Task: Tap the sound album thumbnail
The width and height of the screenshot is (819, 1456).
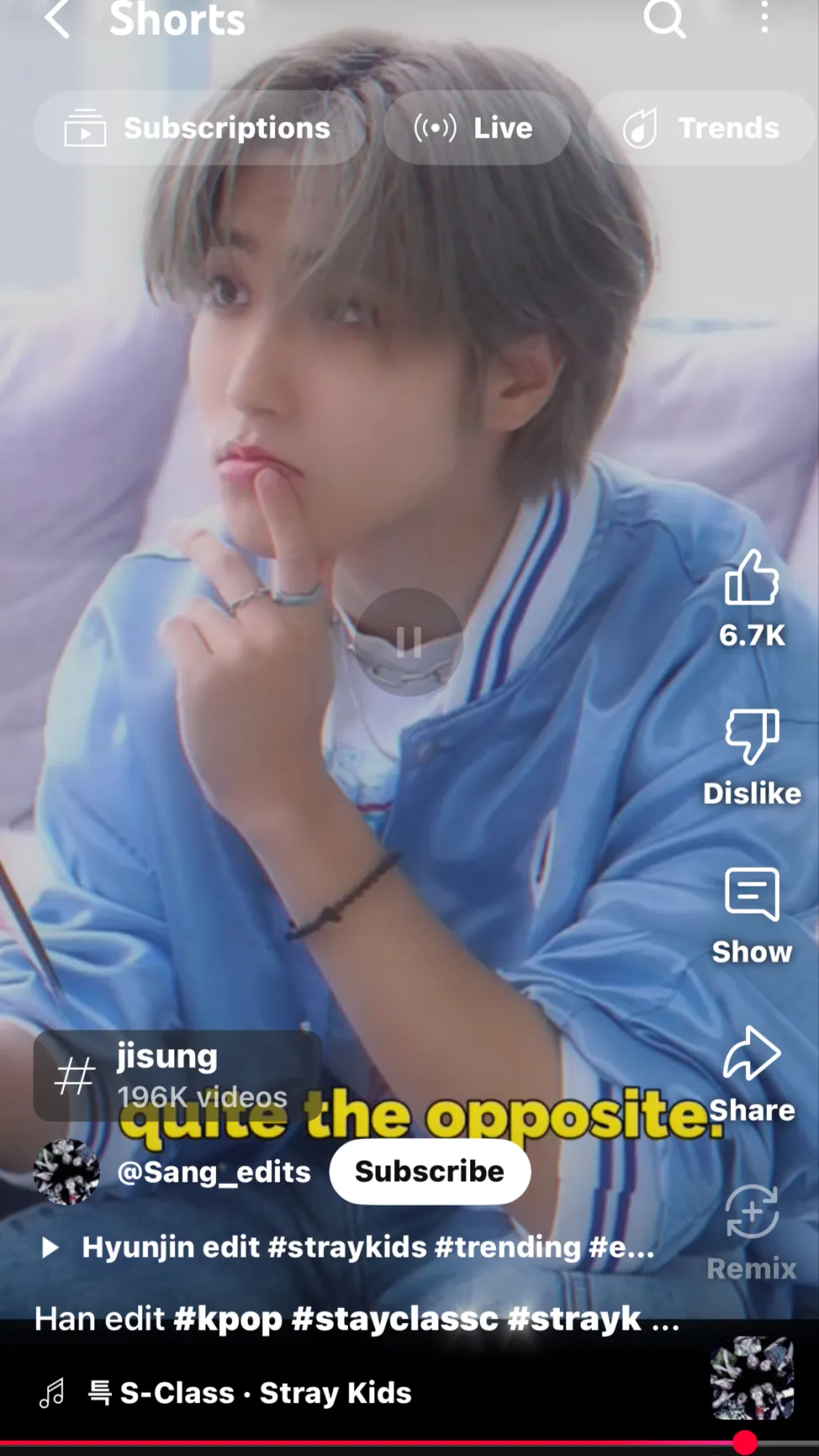Action: coord(752,1378)
